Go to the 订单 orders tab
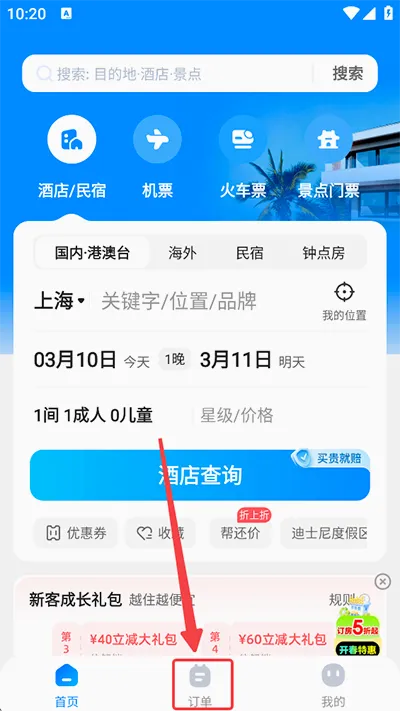 202,685
